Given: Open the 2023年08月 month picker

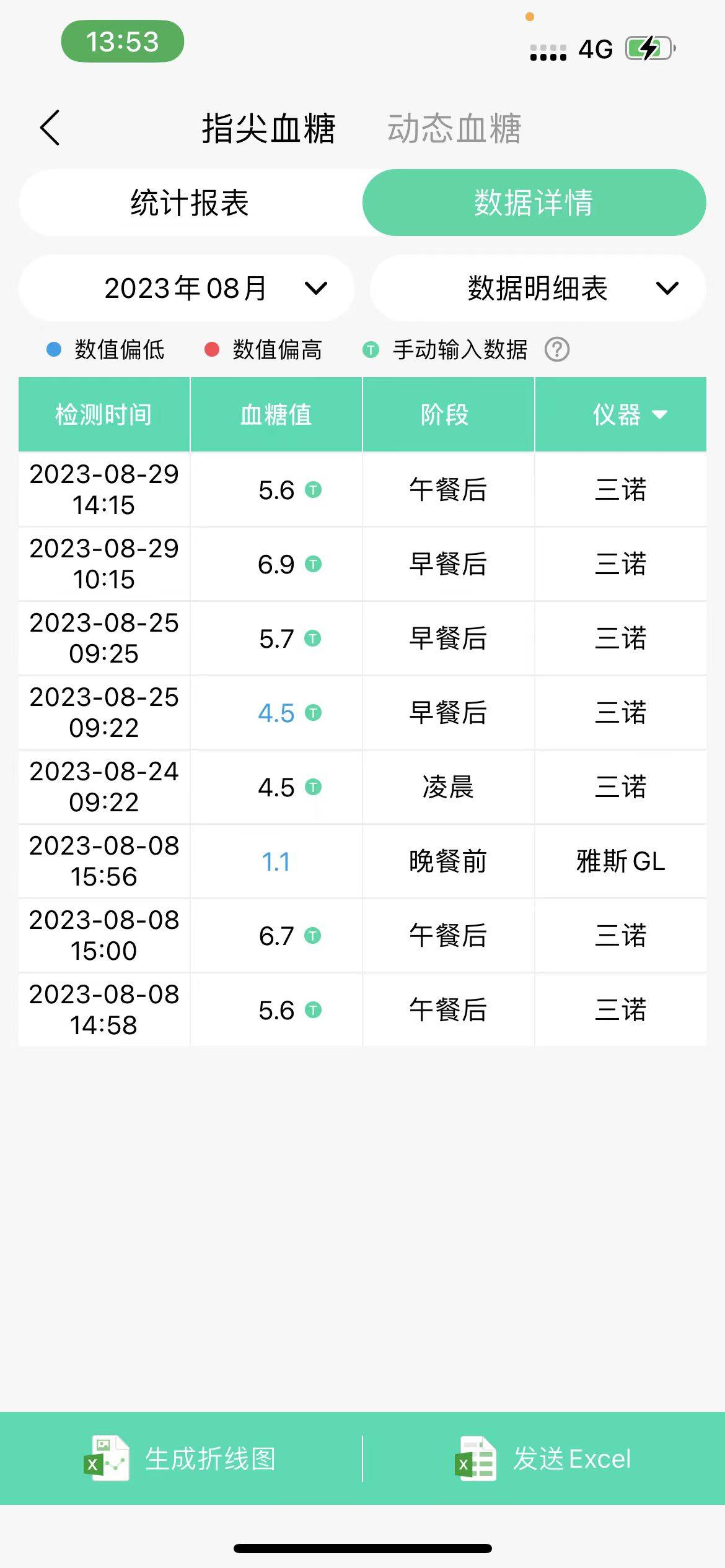Looking at the screenshot, I should tap(187, 288).
